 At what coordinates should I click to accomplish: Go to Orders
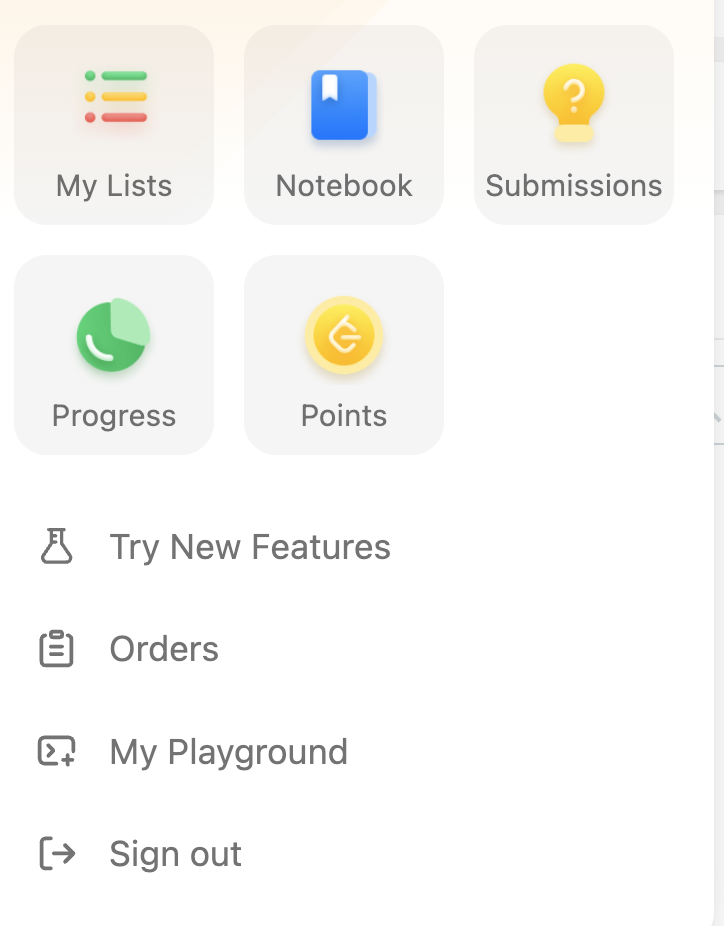point(164,649)
